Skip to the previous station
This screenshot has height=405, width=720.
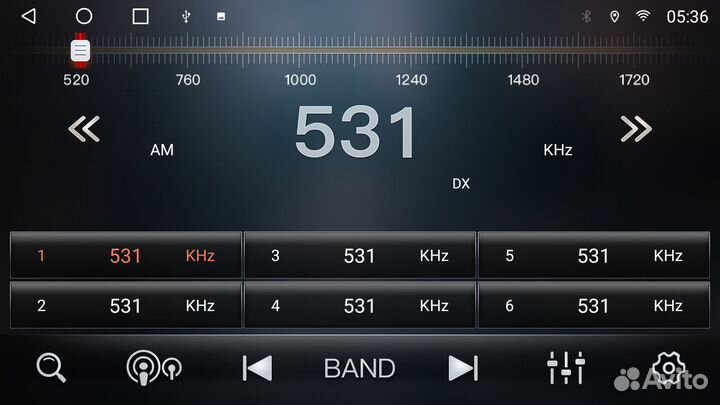[257, 368]
